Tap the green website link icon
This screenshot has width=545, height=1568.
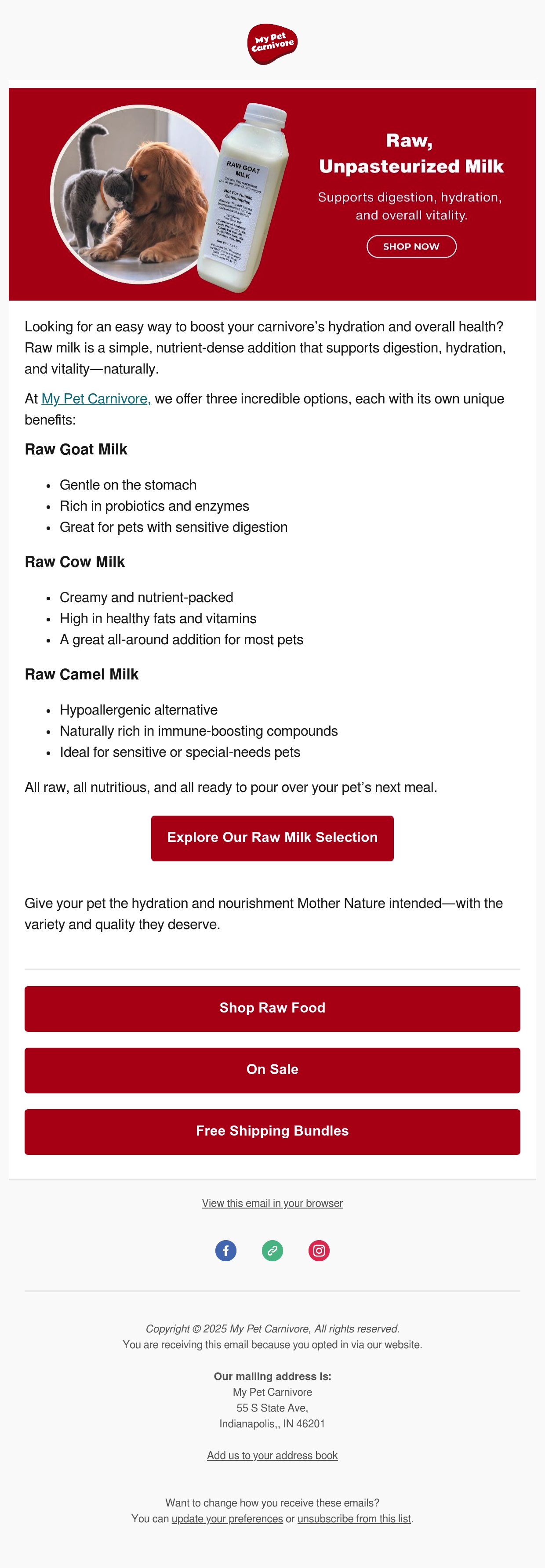272,1251
